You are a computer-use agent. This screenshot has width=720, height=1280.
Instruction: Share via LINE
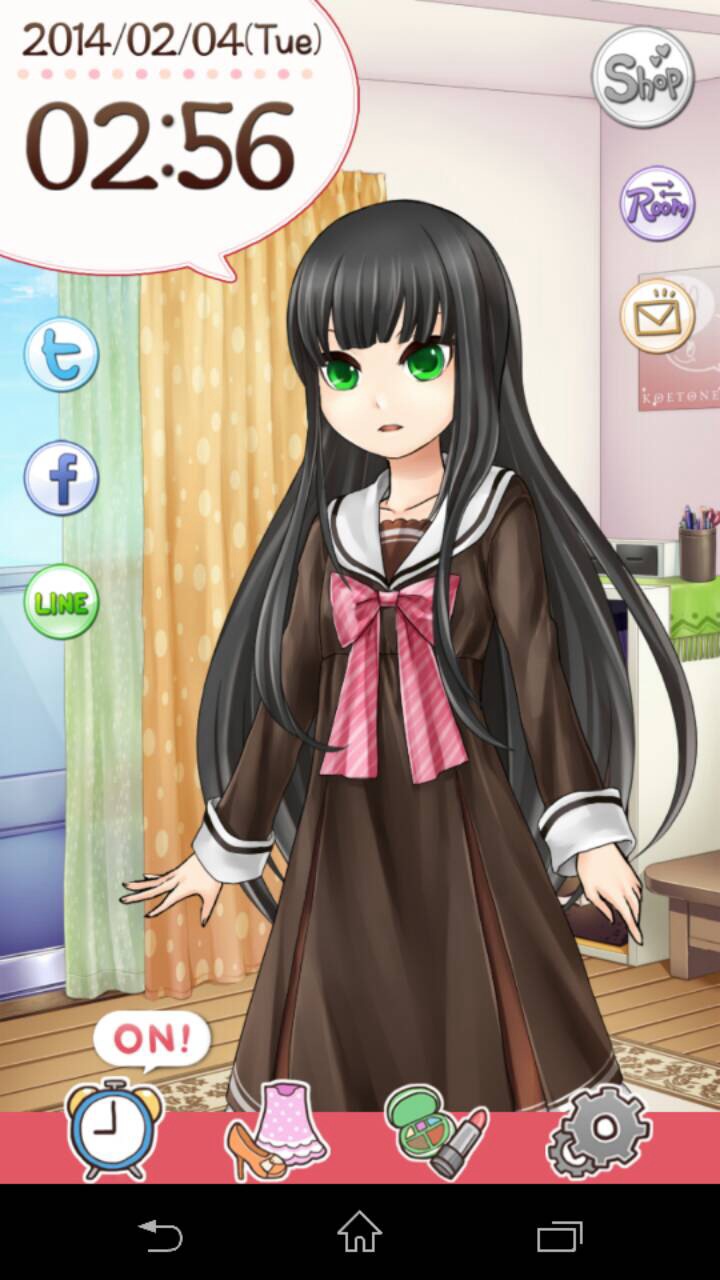click(61, 601)
